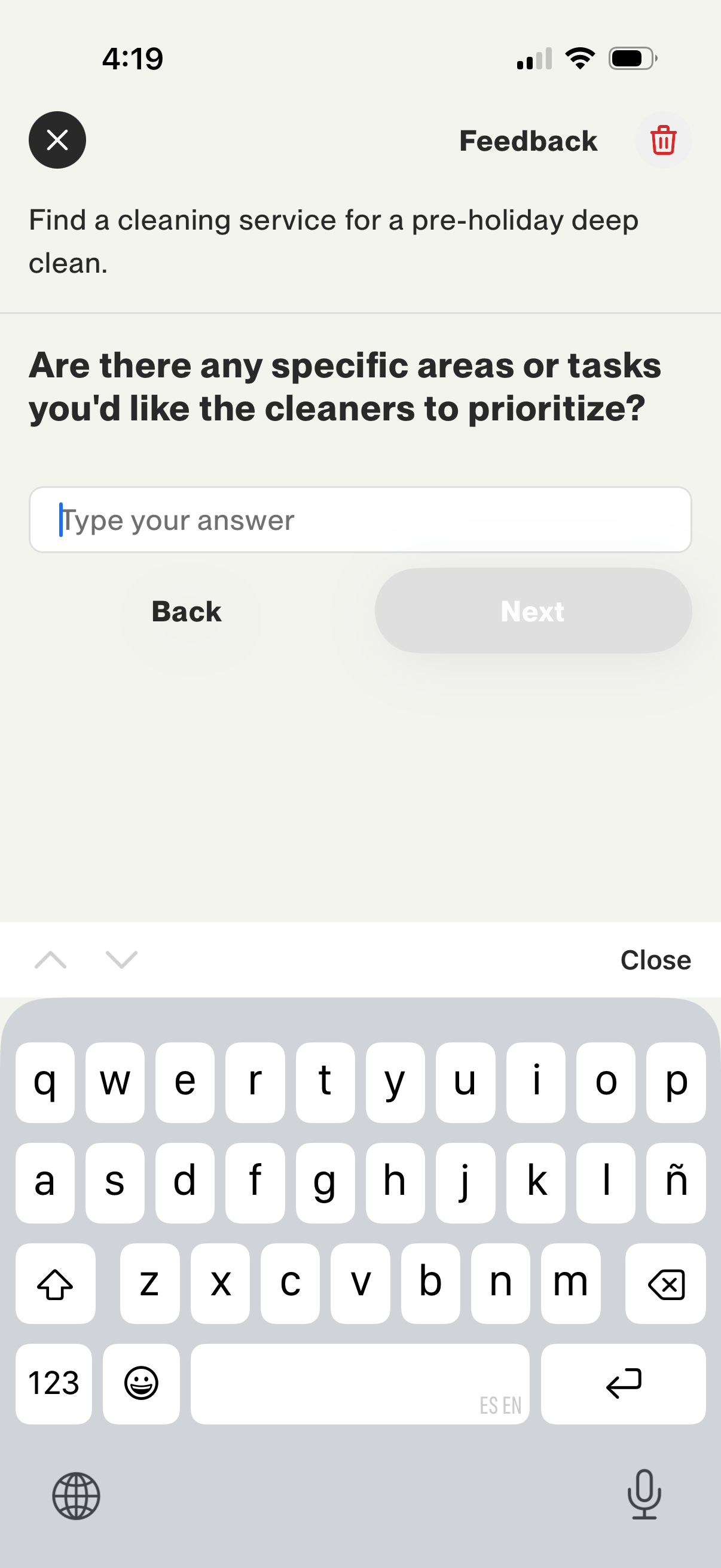
Task: Toggle shift to enable uppercase letters
Action: pyautogui.click(x=56, y=1283)
